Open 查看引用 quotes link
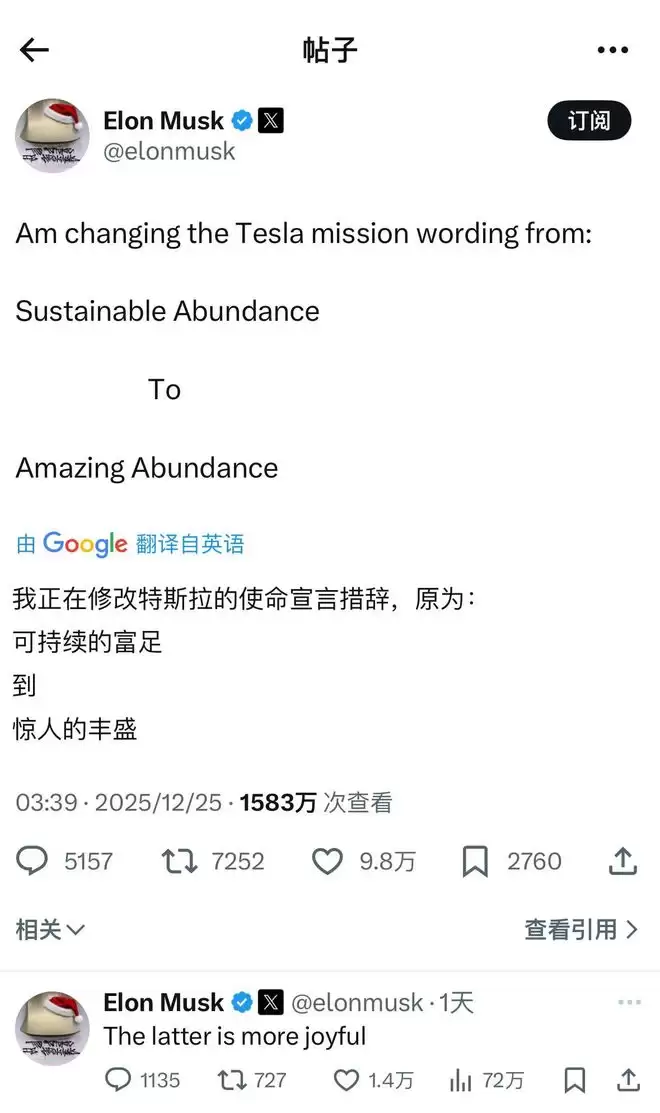Screen dimensions: 660x1113 580,930
